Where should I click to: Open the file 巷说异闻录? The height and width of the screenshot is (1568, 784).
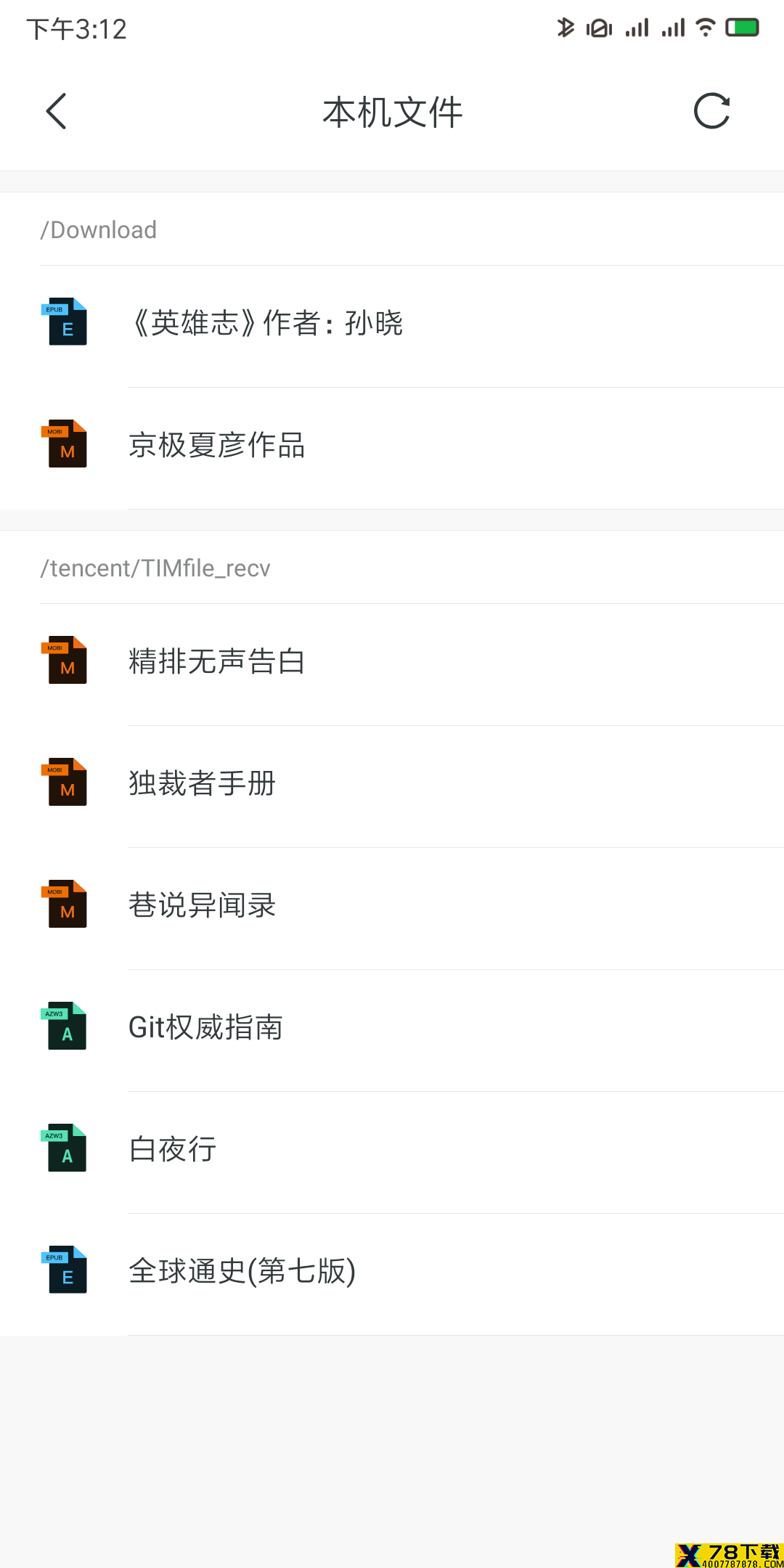click(x=392, y=909)
